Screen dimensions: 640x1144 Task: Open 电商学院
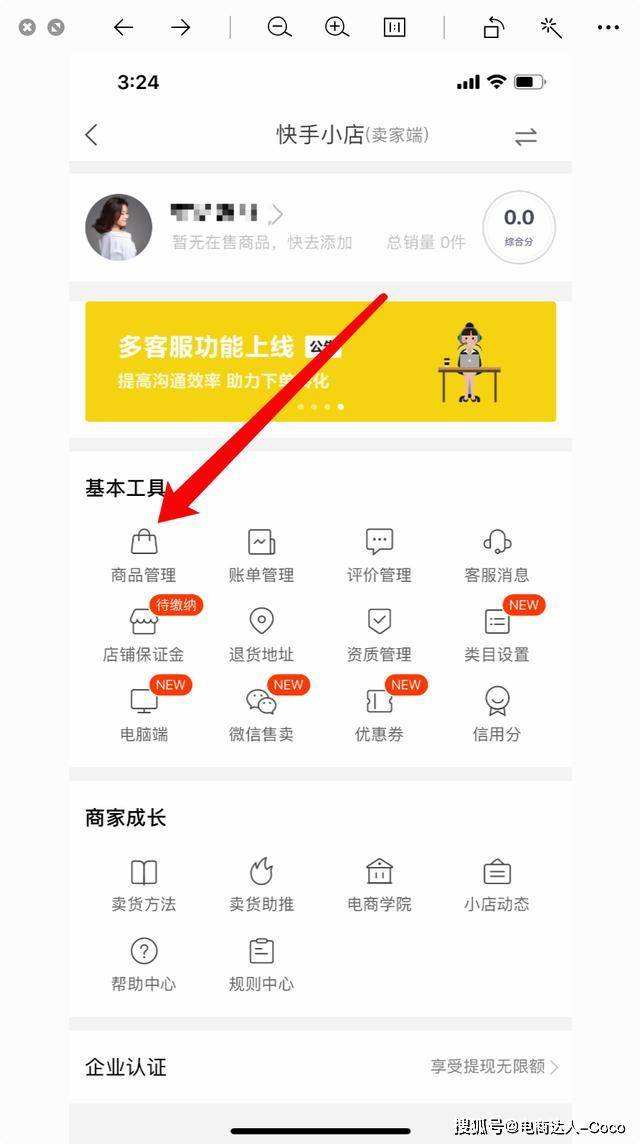coord(379,884)
